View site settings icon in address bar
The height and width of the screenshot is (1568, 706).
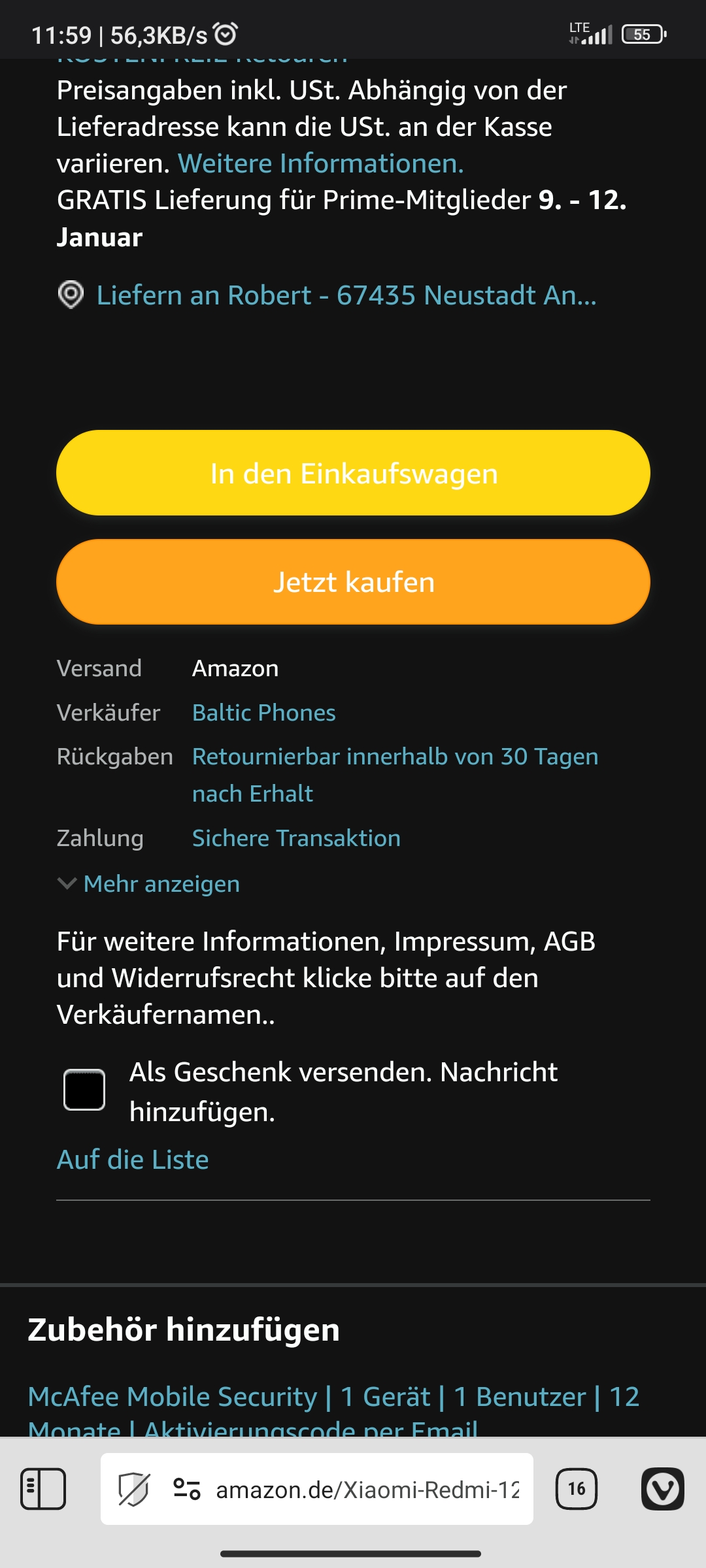click(x=186, y=1489)
